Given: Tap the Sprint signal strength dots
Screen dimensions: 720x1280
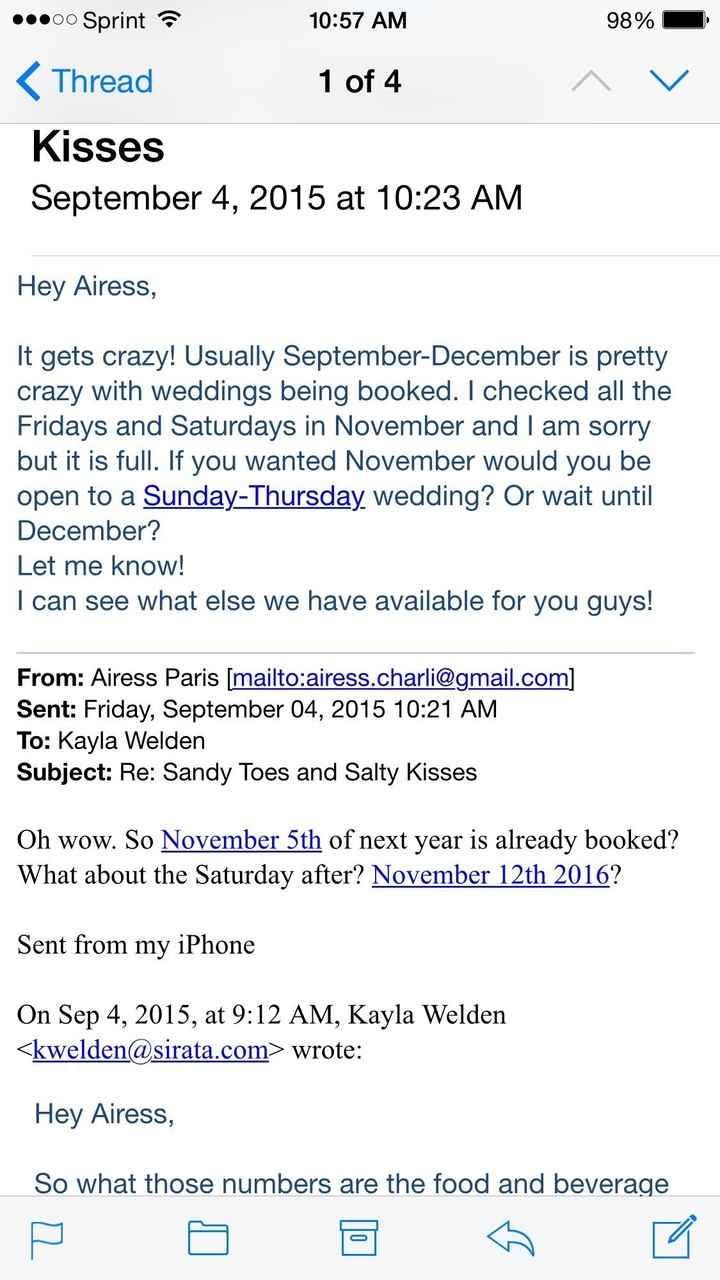Looking at the screenshot, I should (38, 18).
